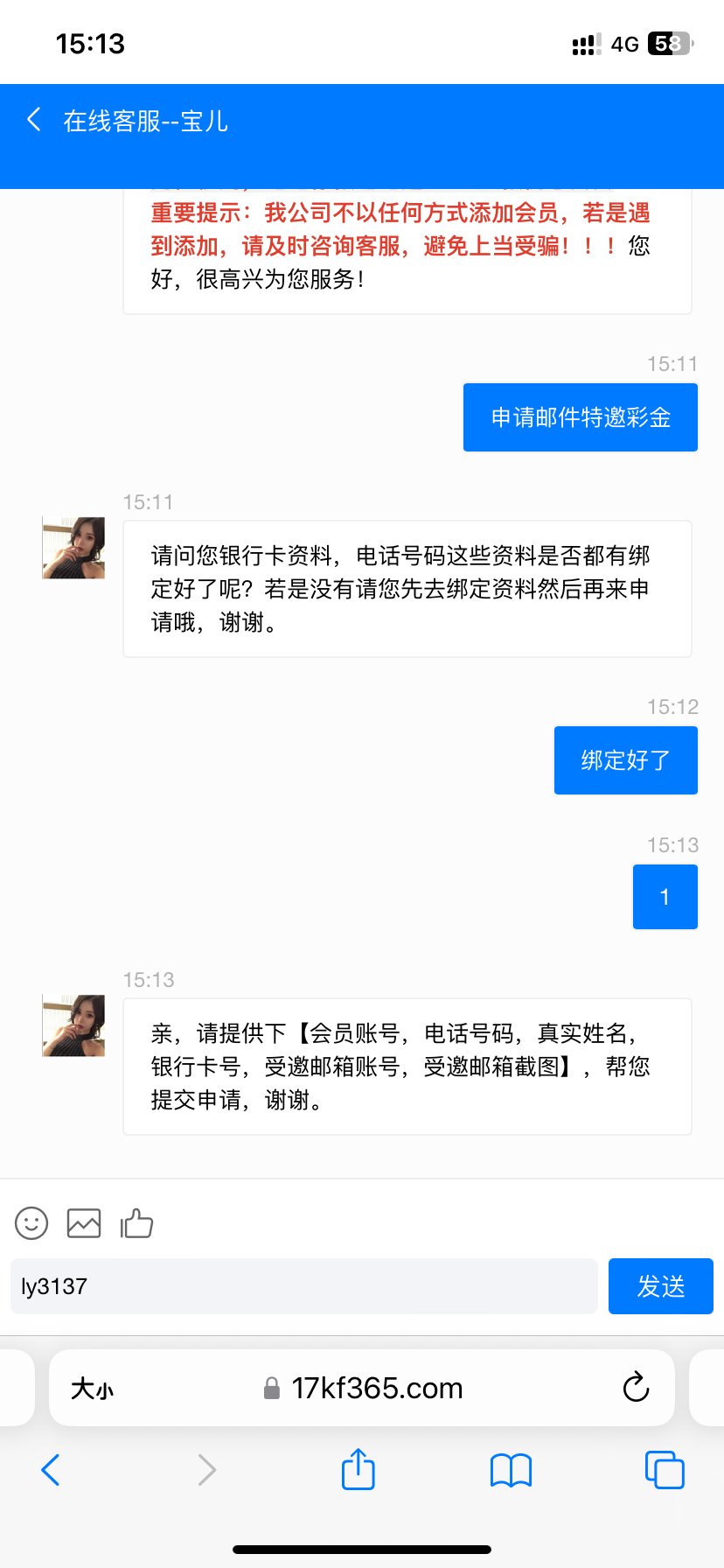The height and width of the screenshot is (1568, 724).
Task: Open the emoji picker icon
Action: 31,1222
